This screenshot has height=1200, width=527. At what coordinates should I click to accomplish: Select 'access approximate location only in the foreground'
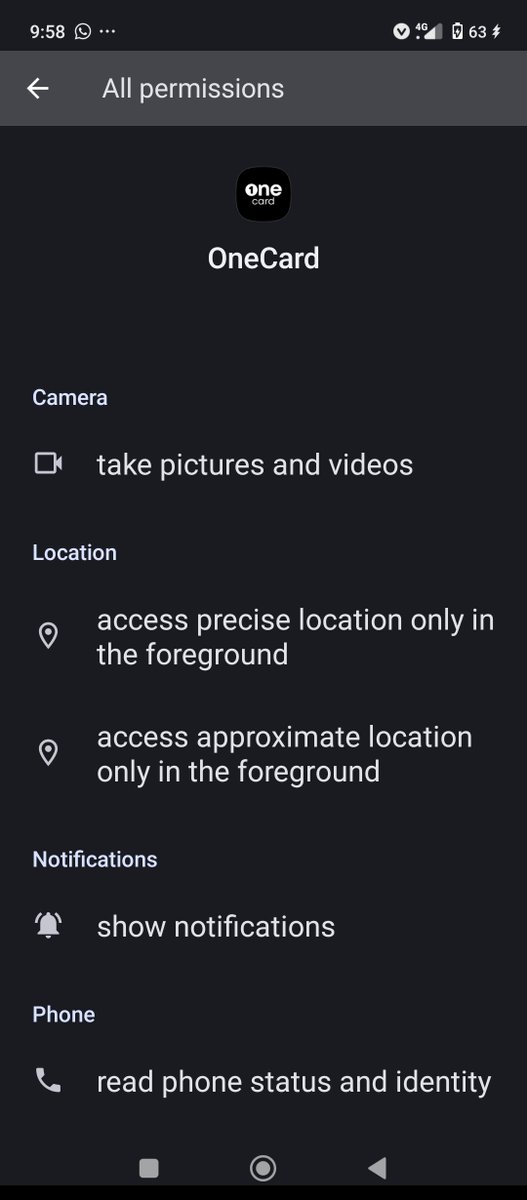click(263, 754)
